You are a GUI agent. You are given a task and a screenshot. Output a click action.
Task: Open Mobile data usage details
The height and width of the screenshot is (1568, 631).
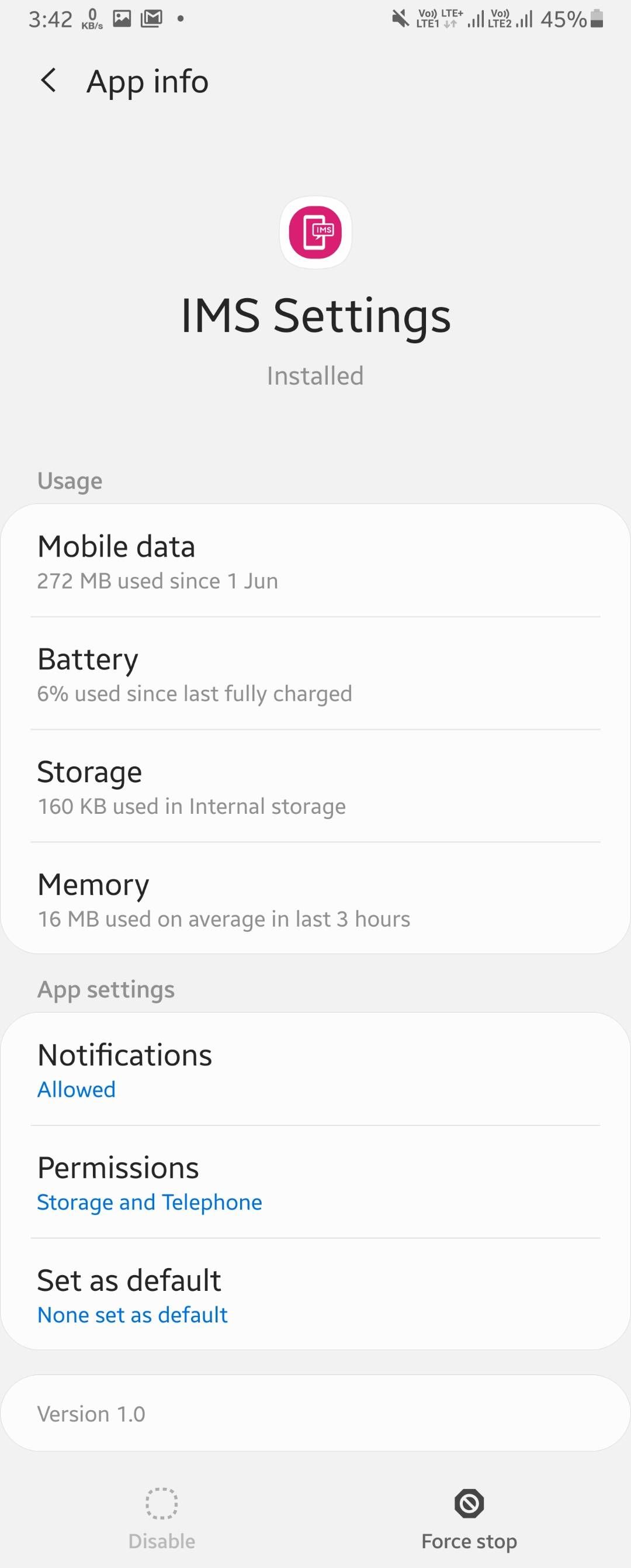click(x=315, y=561)
